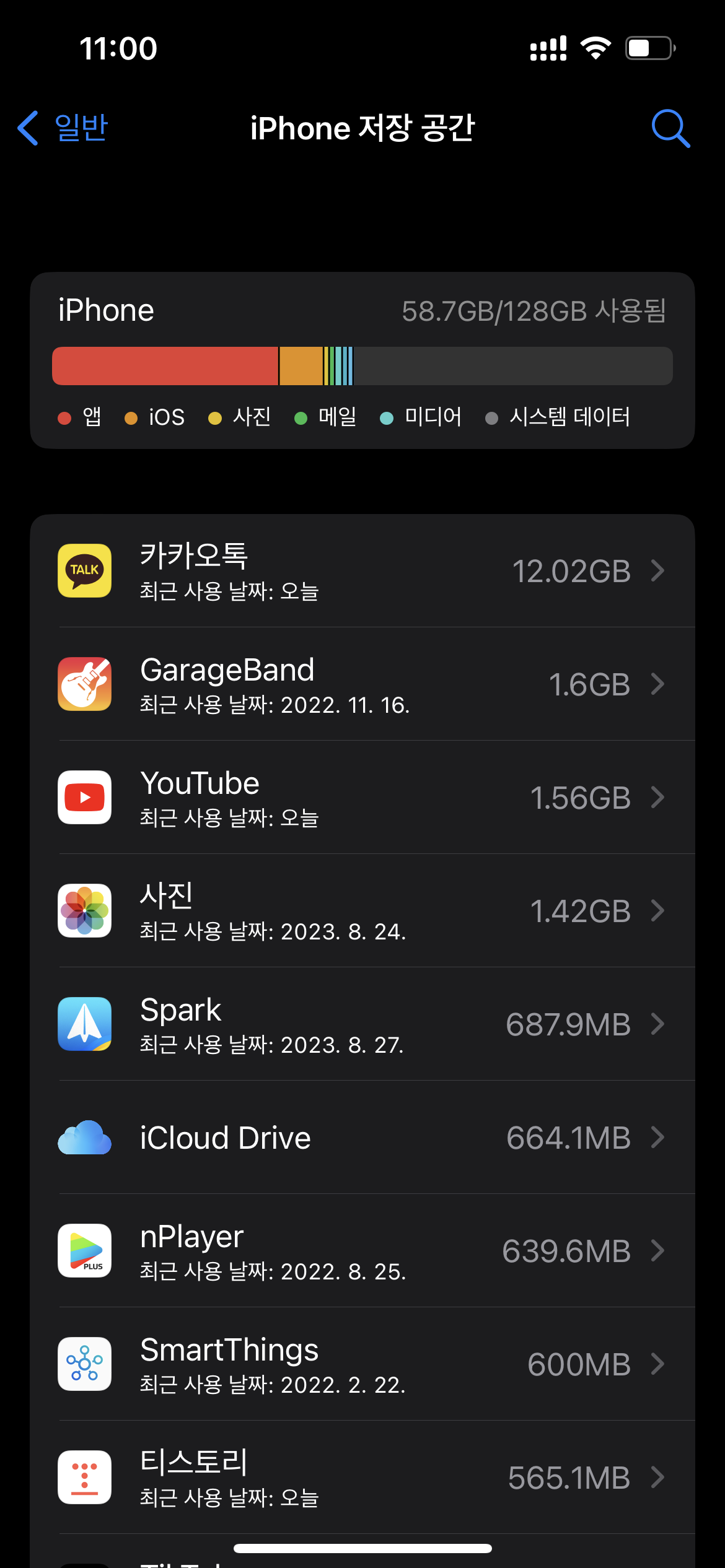
Task: Expand 카카오톡 storage details via its chevron
Action: pos(658,571)
